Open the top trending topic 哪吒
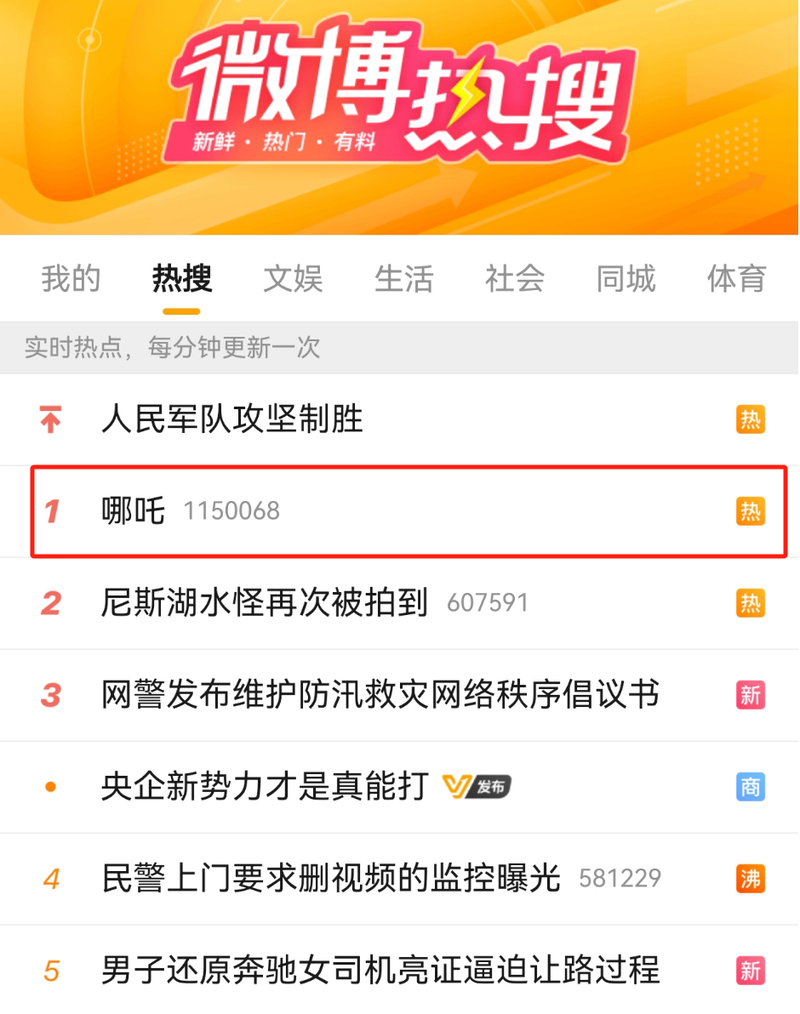 point(134,511)
